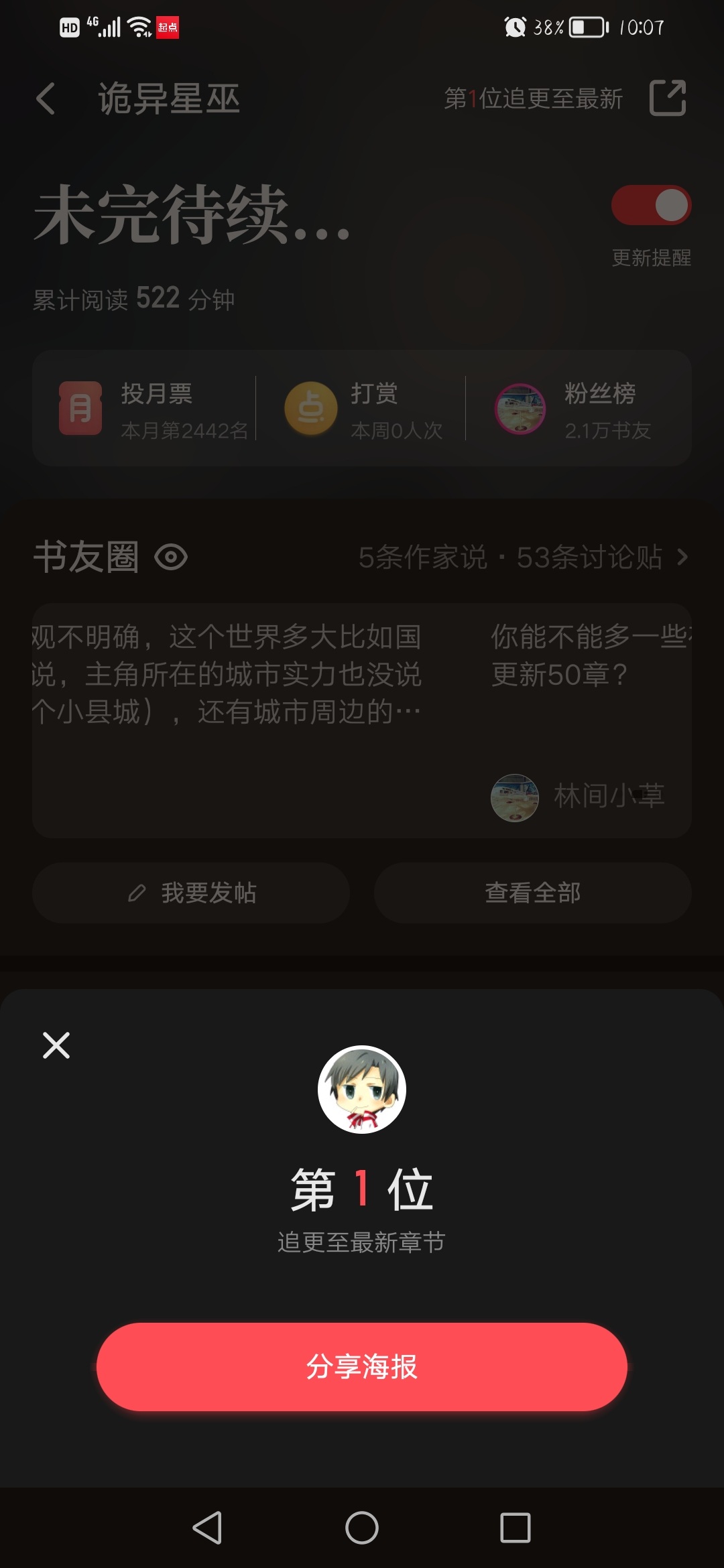Close the ranking popup with X

(56, 1045)
